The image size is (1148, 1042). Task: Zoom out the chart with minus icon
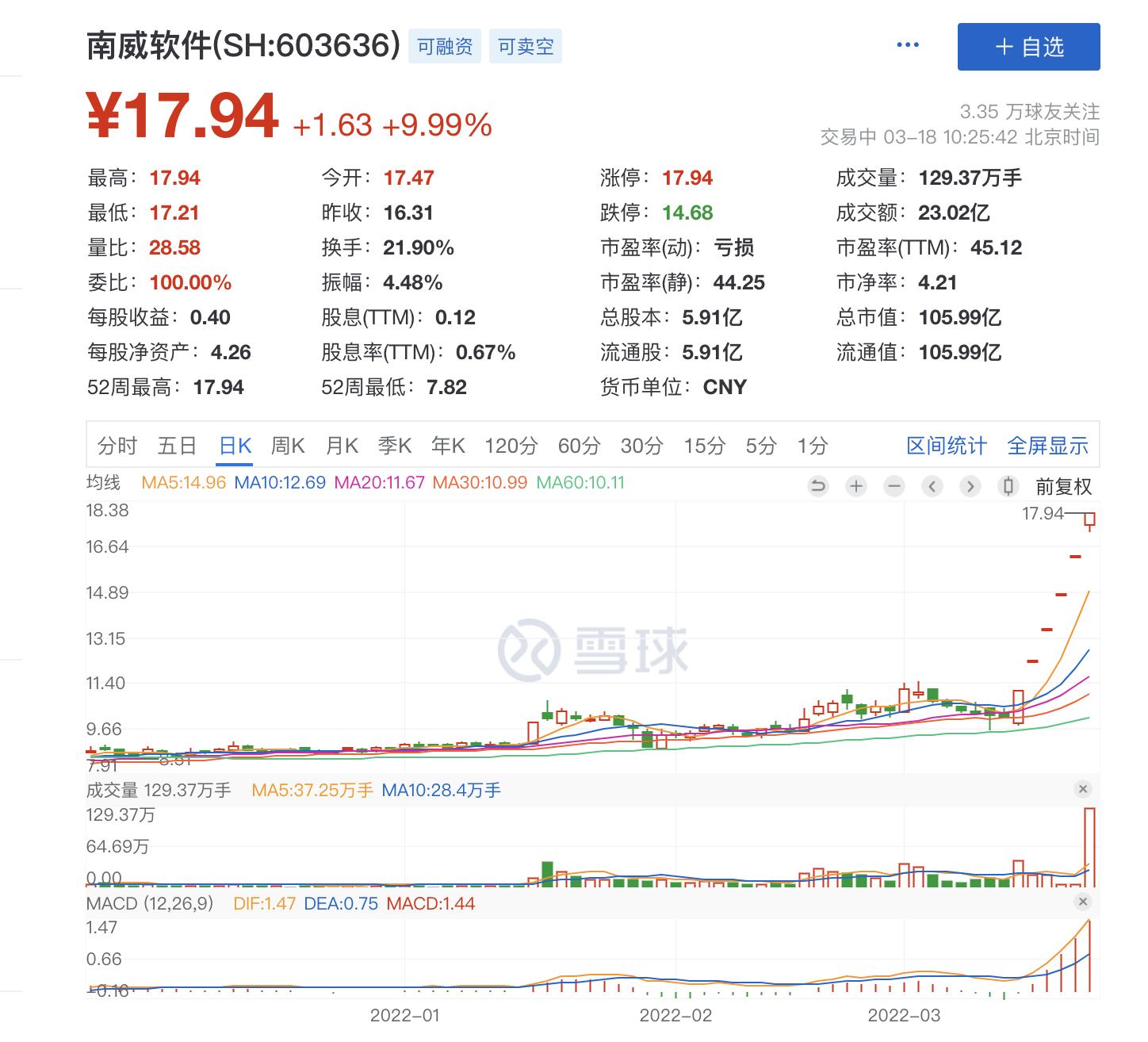click(894, 486)
